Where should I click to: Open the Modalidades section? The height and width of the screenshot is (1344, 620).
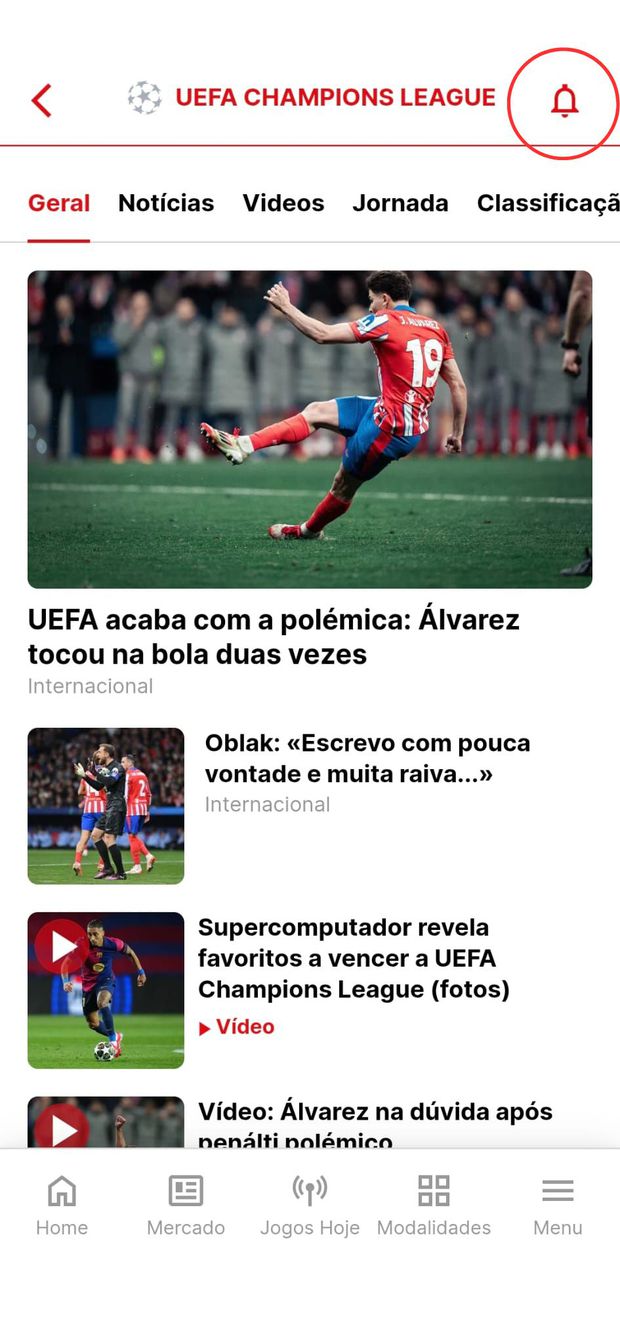coord(434,1205)
